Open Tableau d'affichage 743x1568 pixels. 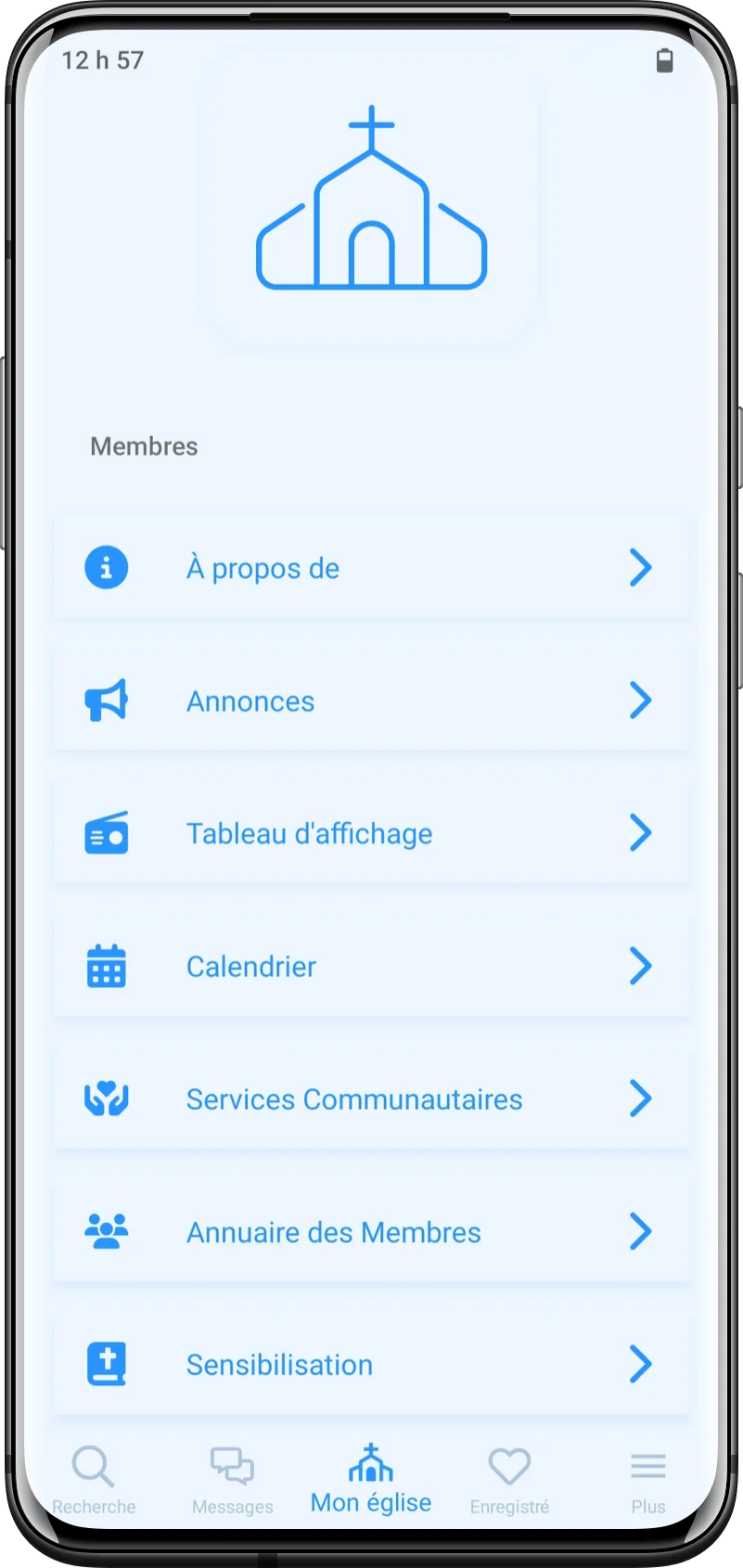click(371, 833)
